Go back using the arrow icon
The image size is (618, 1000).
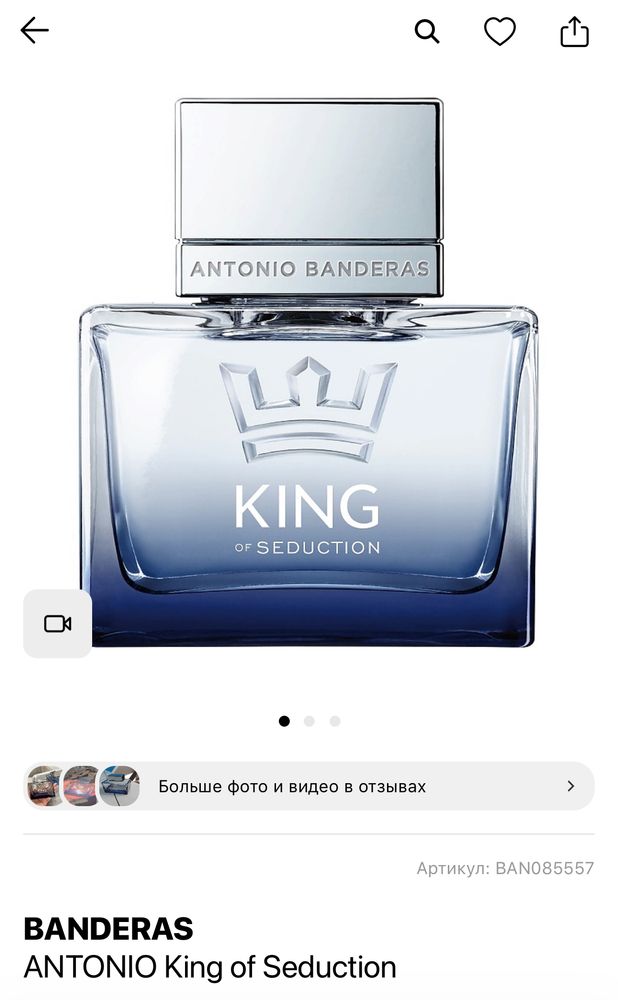pos(35,31)
